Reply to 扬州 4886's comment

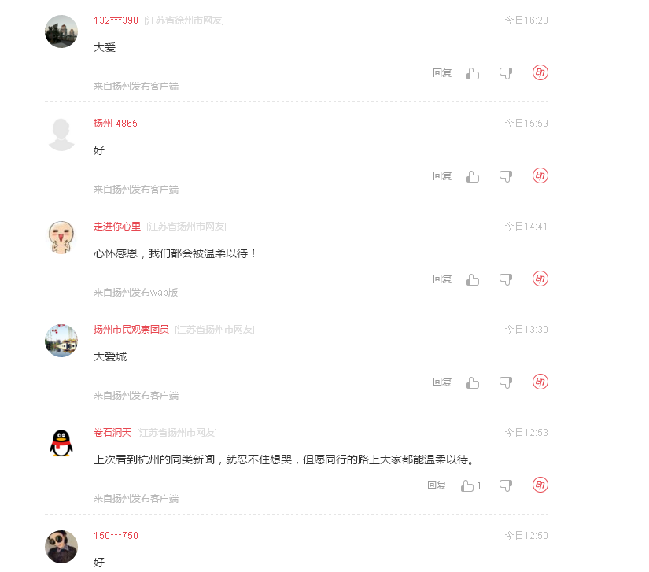pos(441,176)
